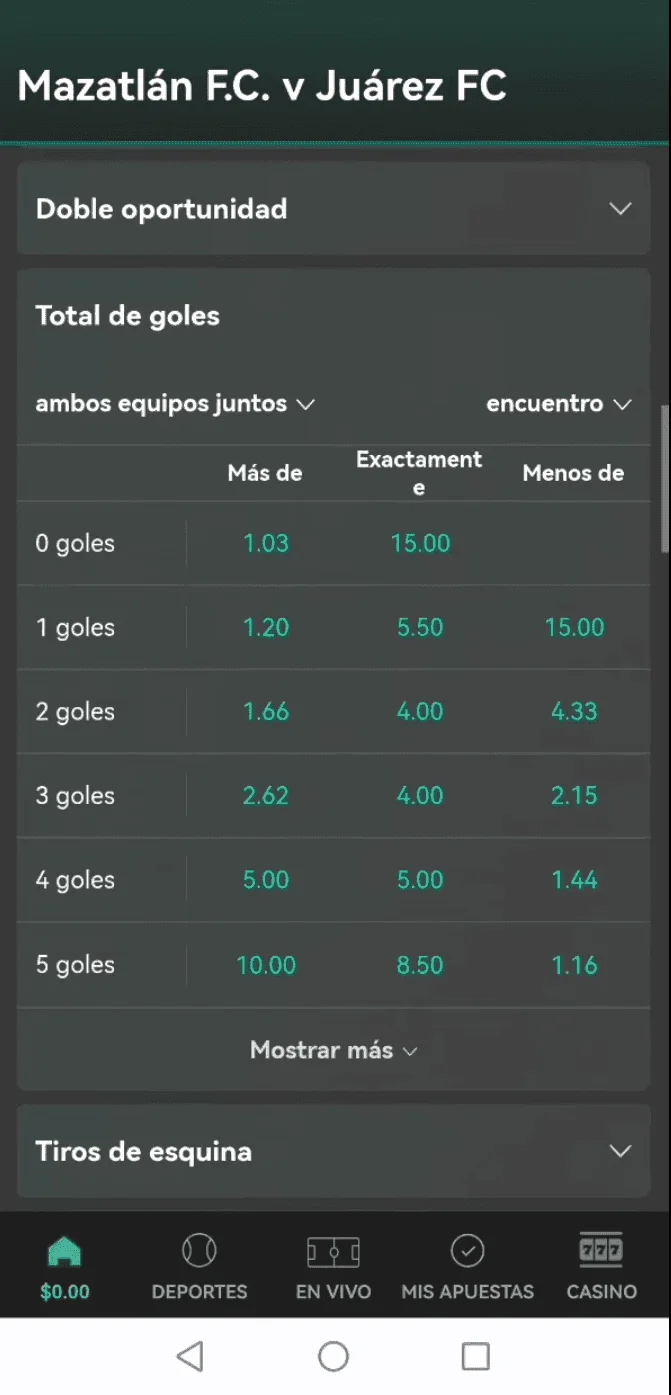This screenshot has width=671, height=1395.
Task: Tap Más de 2 goles odds 1.66
Action: pos(266,712)
